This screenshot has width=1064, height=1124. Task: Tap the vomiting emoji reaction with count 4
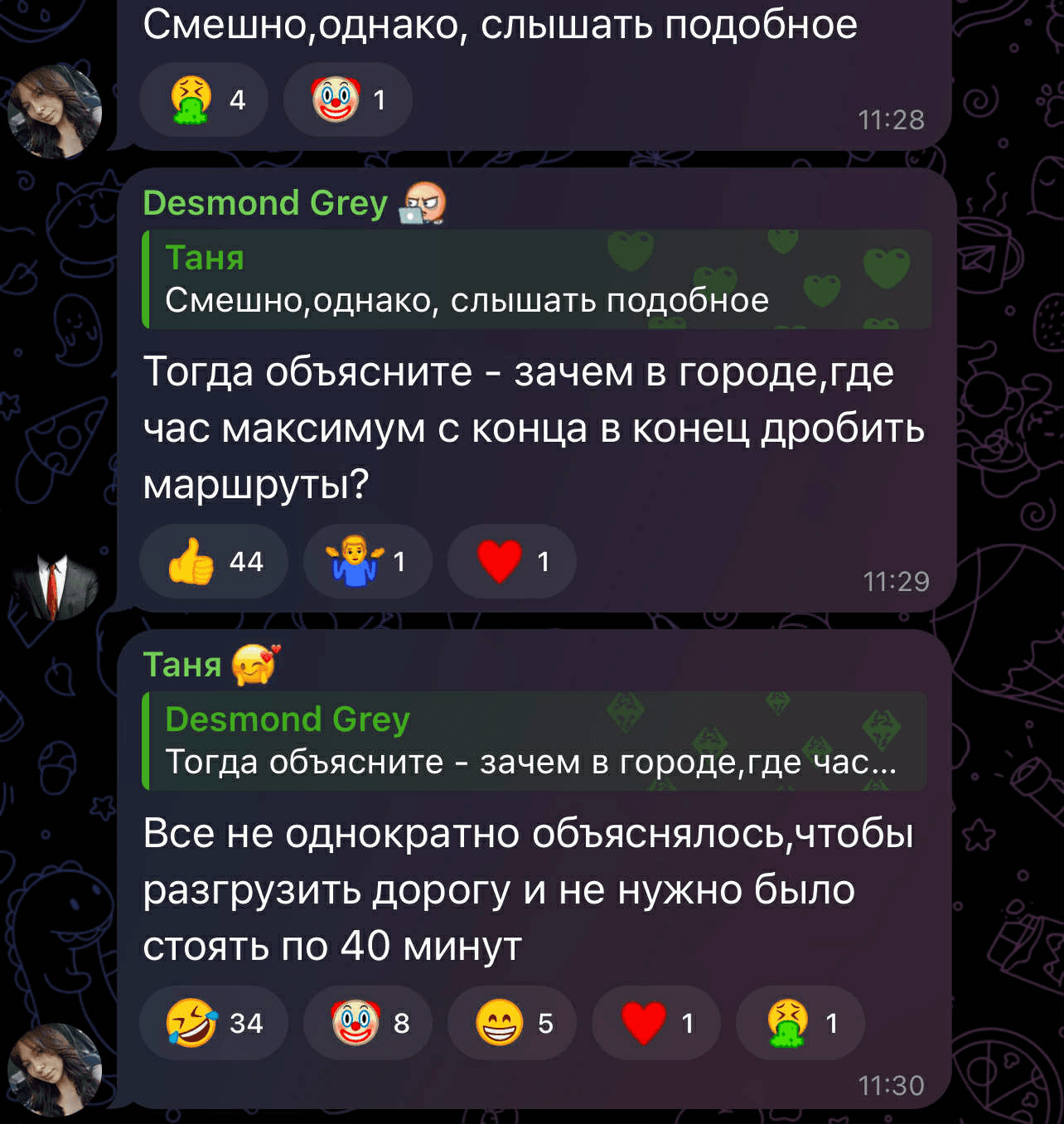204,99
